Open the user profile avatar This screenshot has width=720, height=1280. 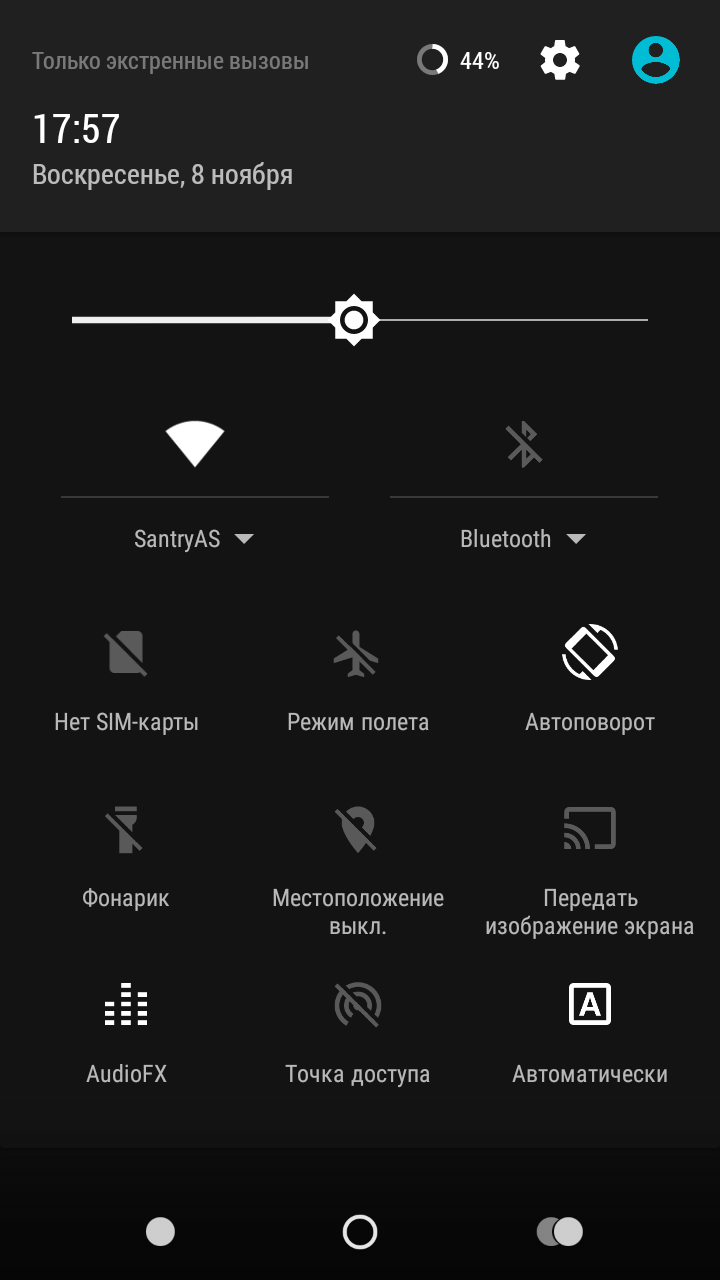(656, 61)
